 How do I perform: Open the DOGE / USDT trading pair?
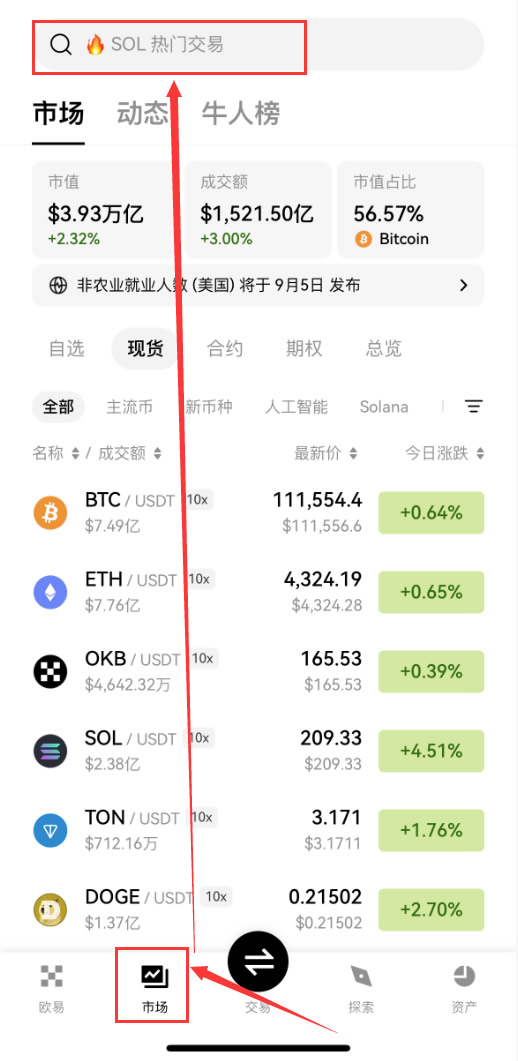click(x=258, y=909)
